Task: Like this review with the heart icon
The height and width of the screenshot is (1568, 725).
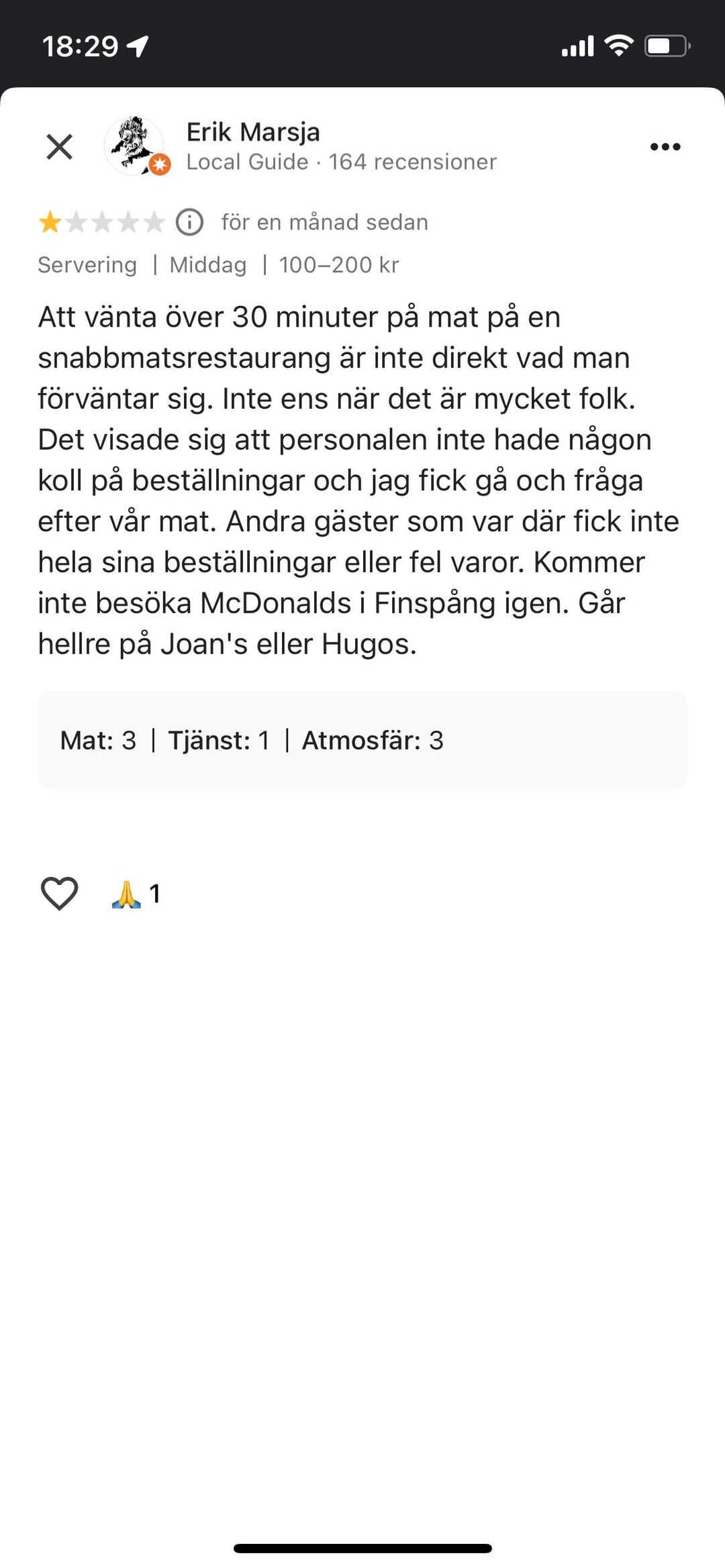Action: pyautogui.click(x=60, y=893)
